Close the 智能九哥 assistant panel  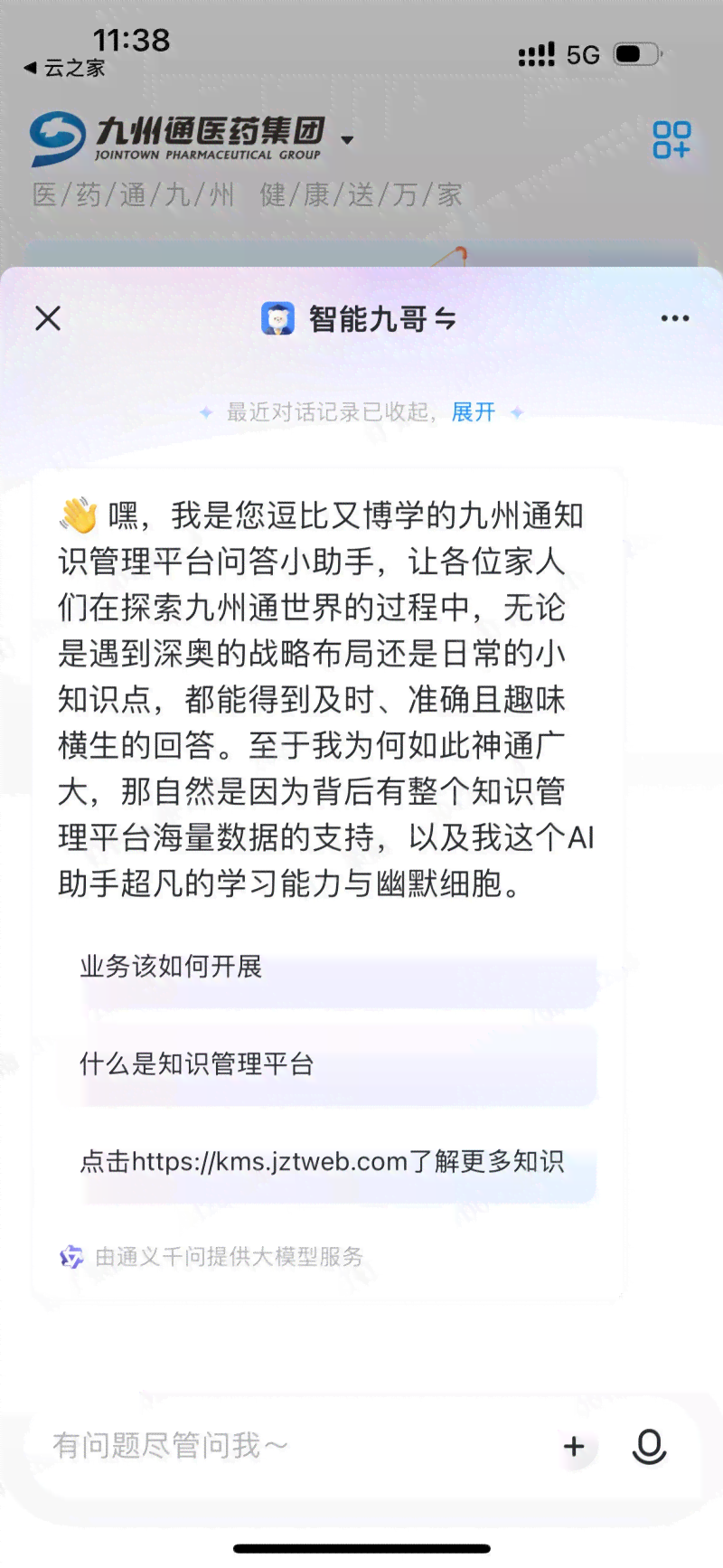48,318
